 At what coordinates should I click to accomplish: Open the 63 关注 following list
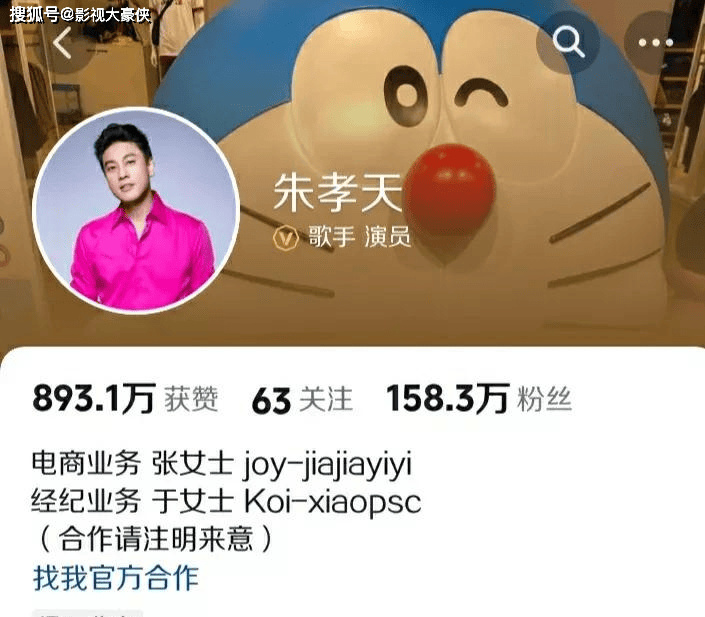click(x=302, y=400)
